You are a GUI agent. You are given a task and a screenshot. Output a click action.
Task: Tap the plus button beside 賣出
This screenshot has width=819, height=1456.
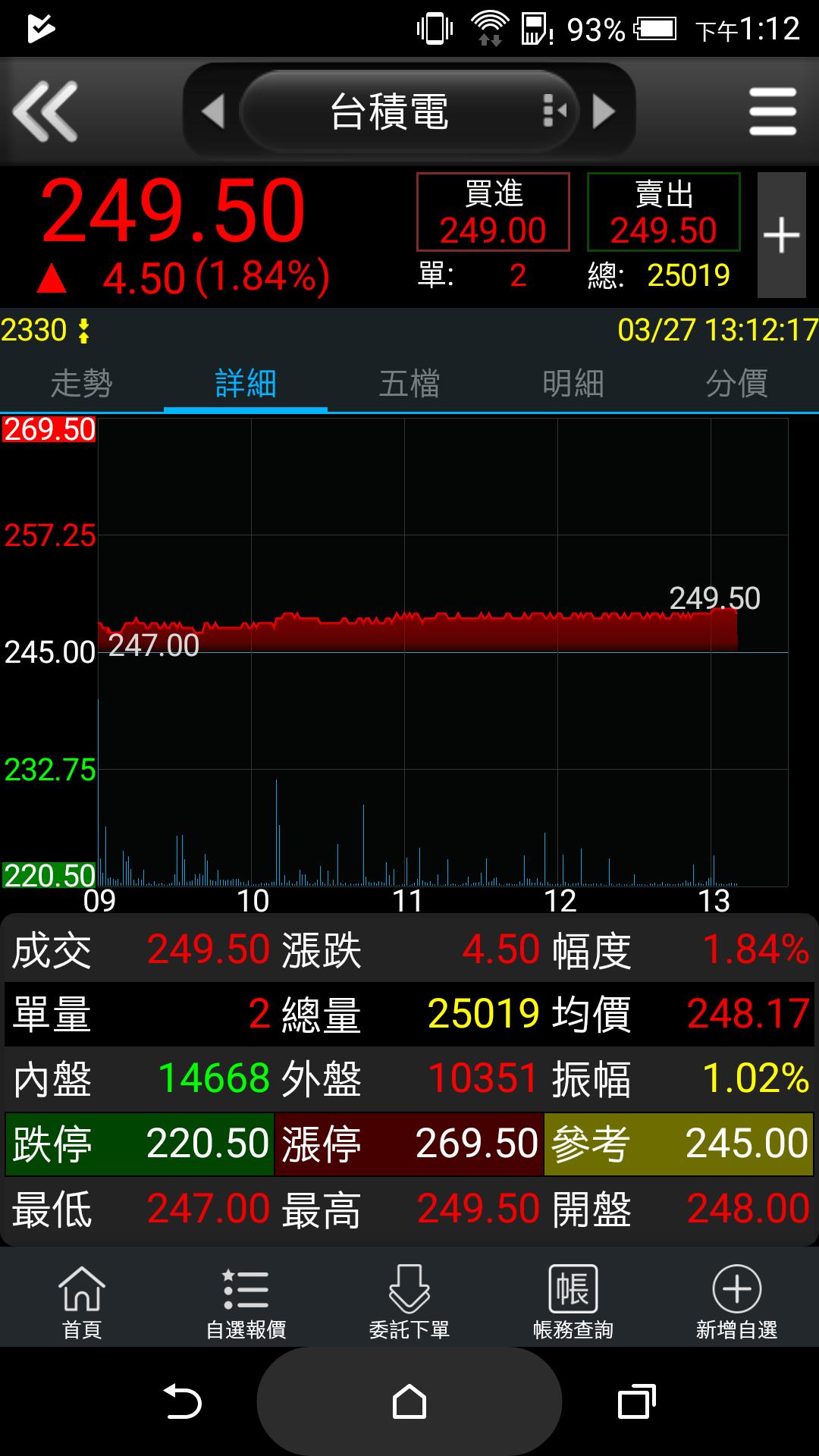781,235
